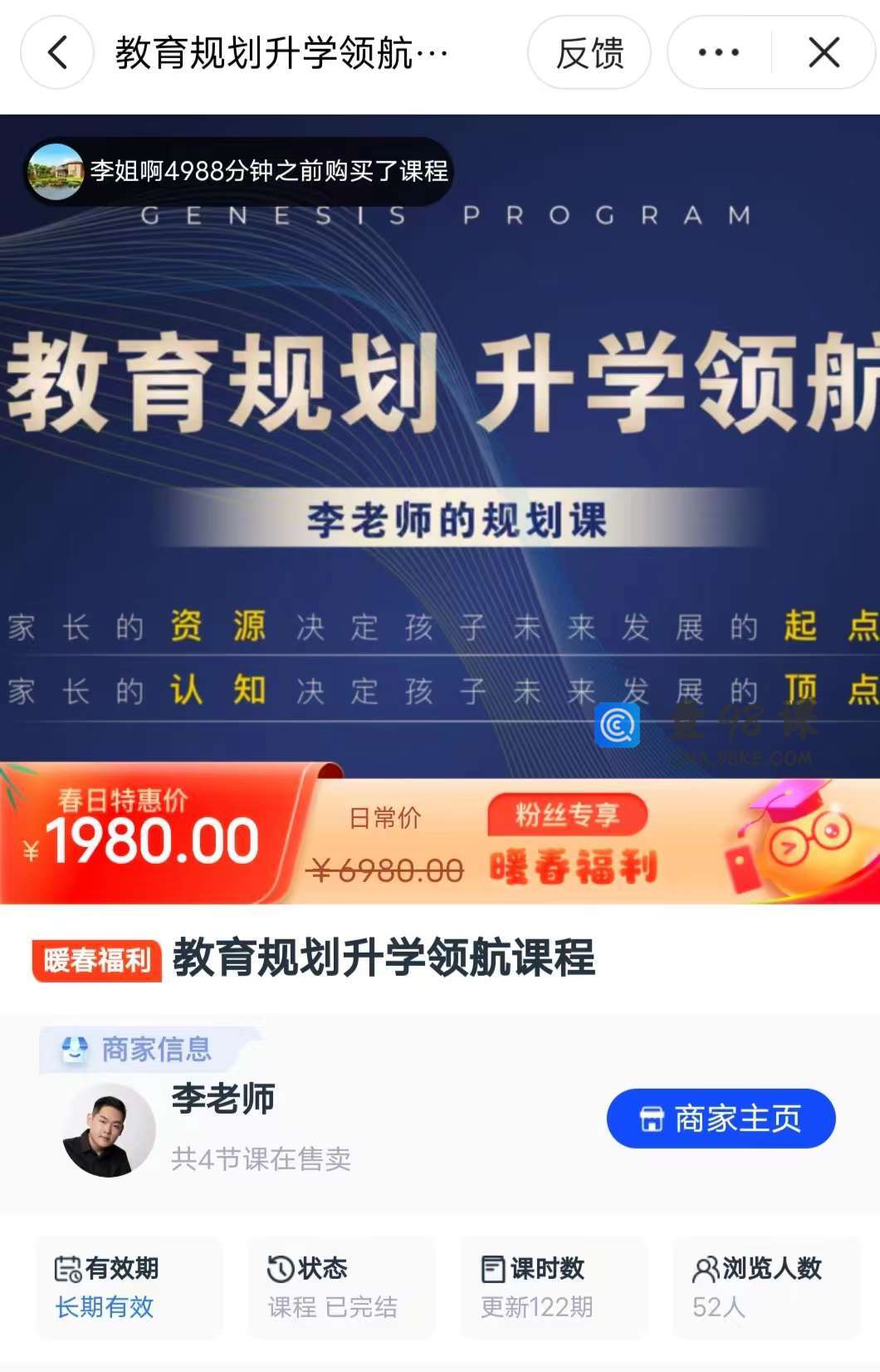
Task: Go back using the top-left arrow
Action: [57, 53]
